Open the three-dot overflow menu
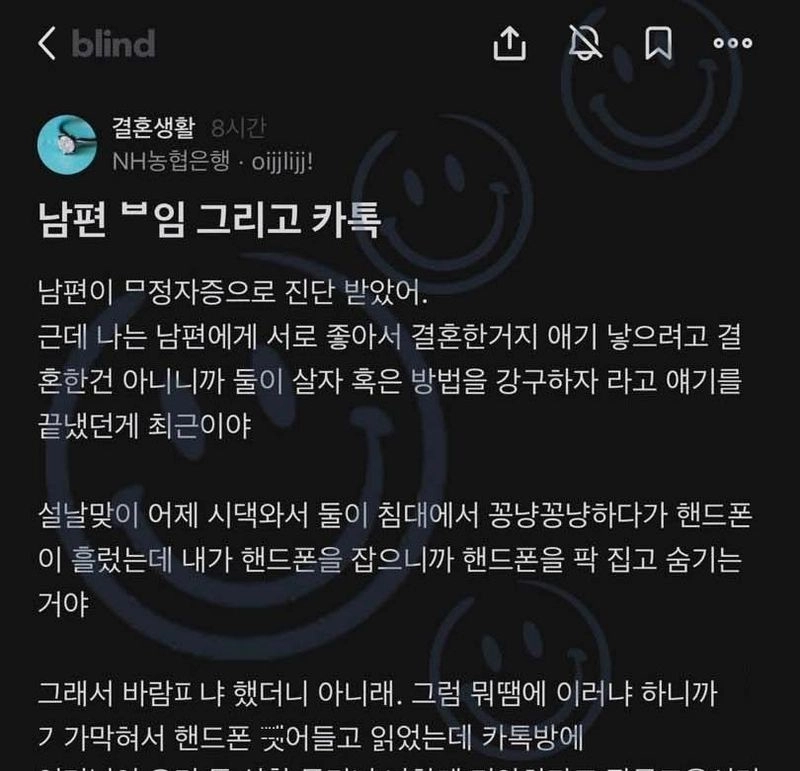The width and height of the screenshot is (800, 771). [732, 43]
